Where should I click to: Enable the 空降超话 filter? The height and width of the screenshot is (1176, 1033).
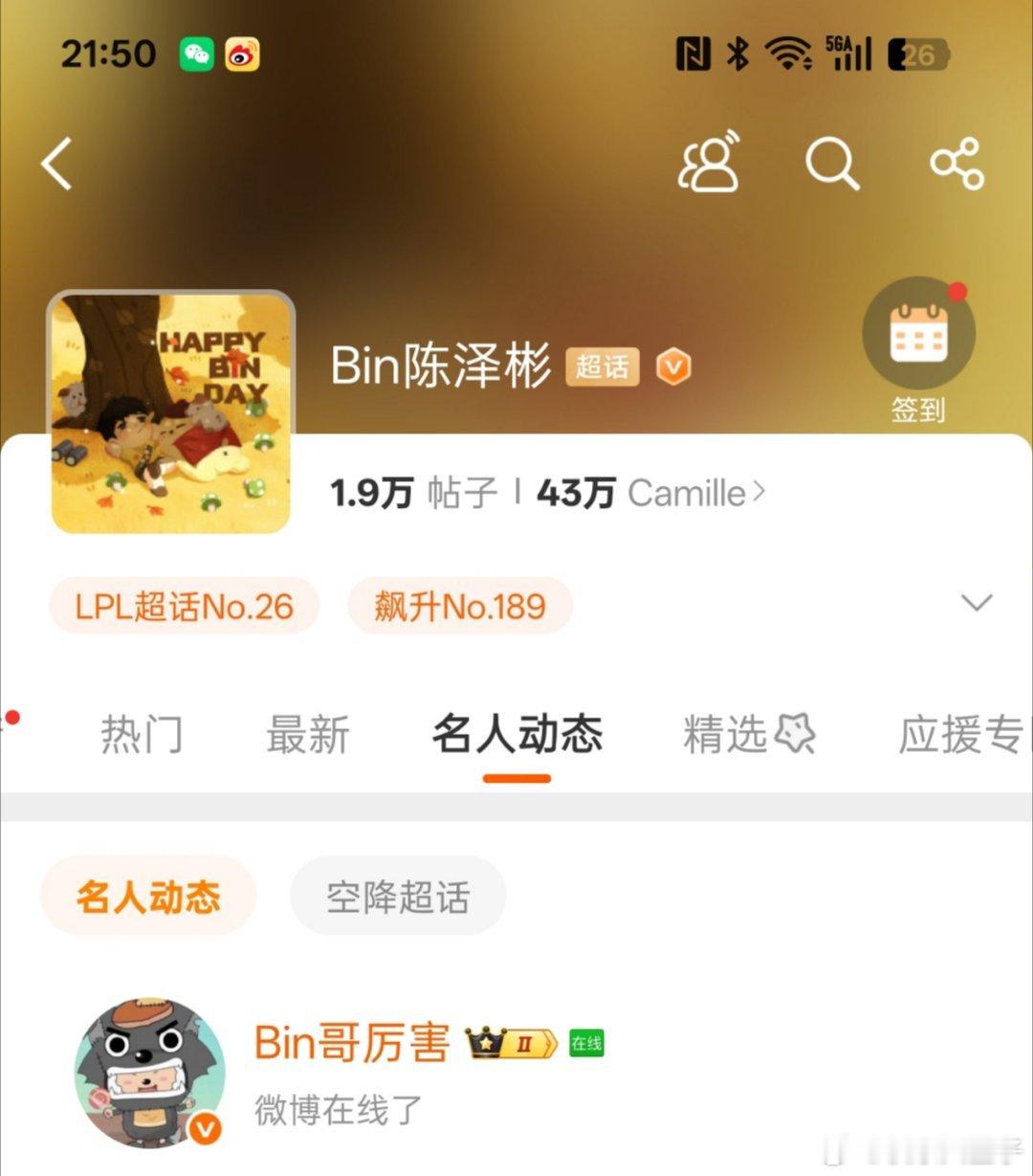pyautogui.click(x=398, y=896)
